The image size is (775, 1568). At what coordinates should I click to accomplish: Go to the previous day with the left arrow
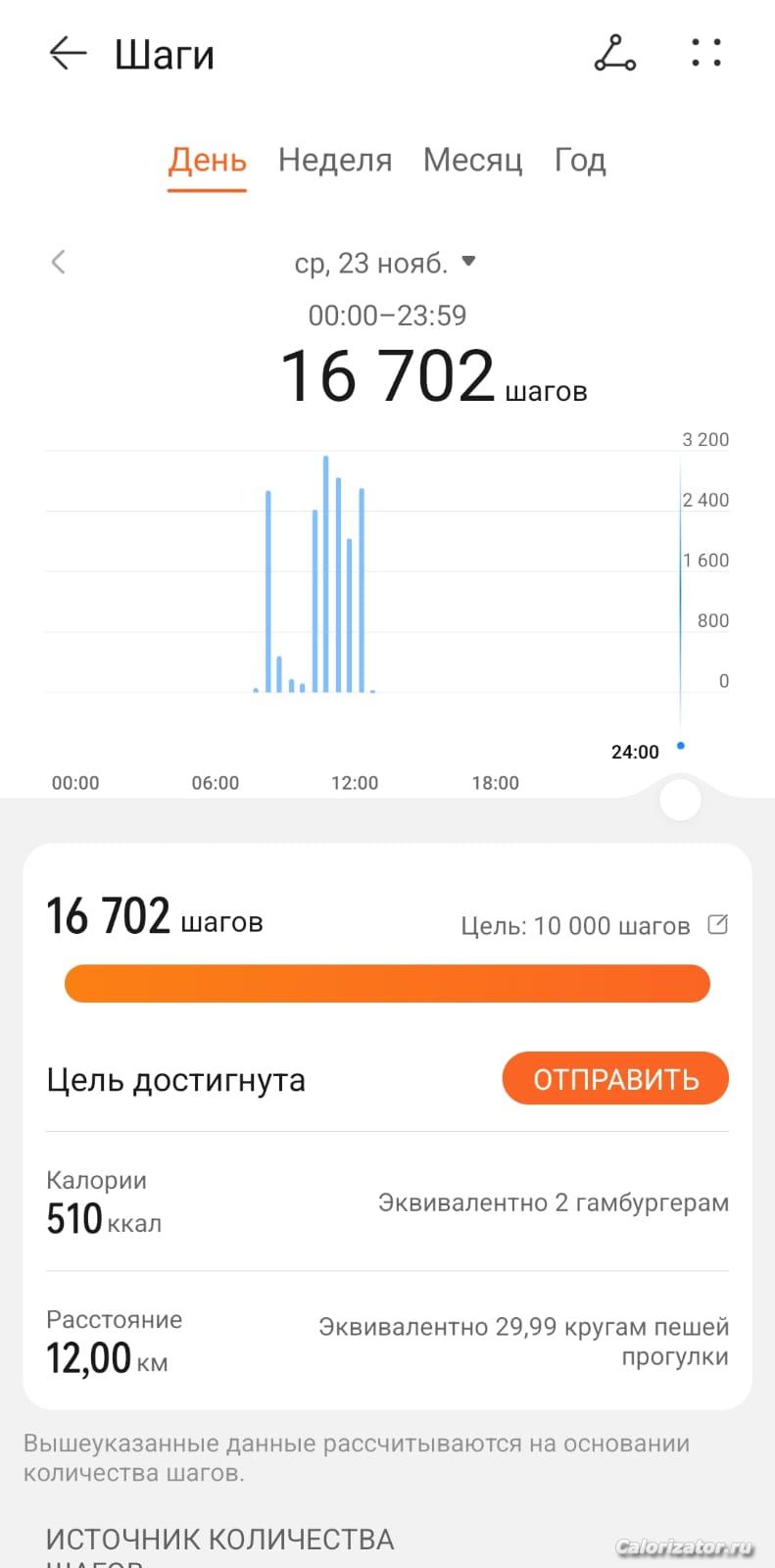pos(59,262)
